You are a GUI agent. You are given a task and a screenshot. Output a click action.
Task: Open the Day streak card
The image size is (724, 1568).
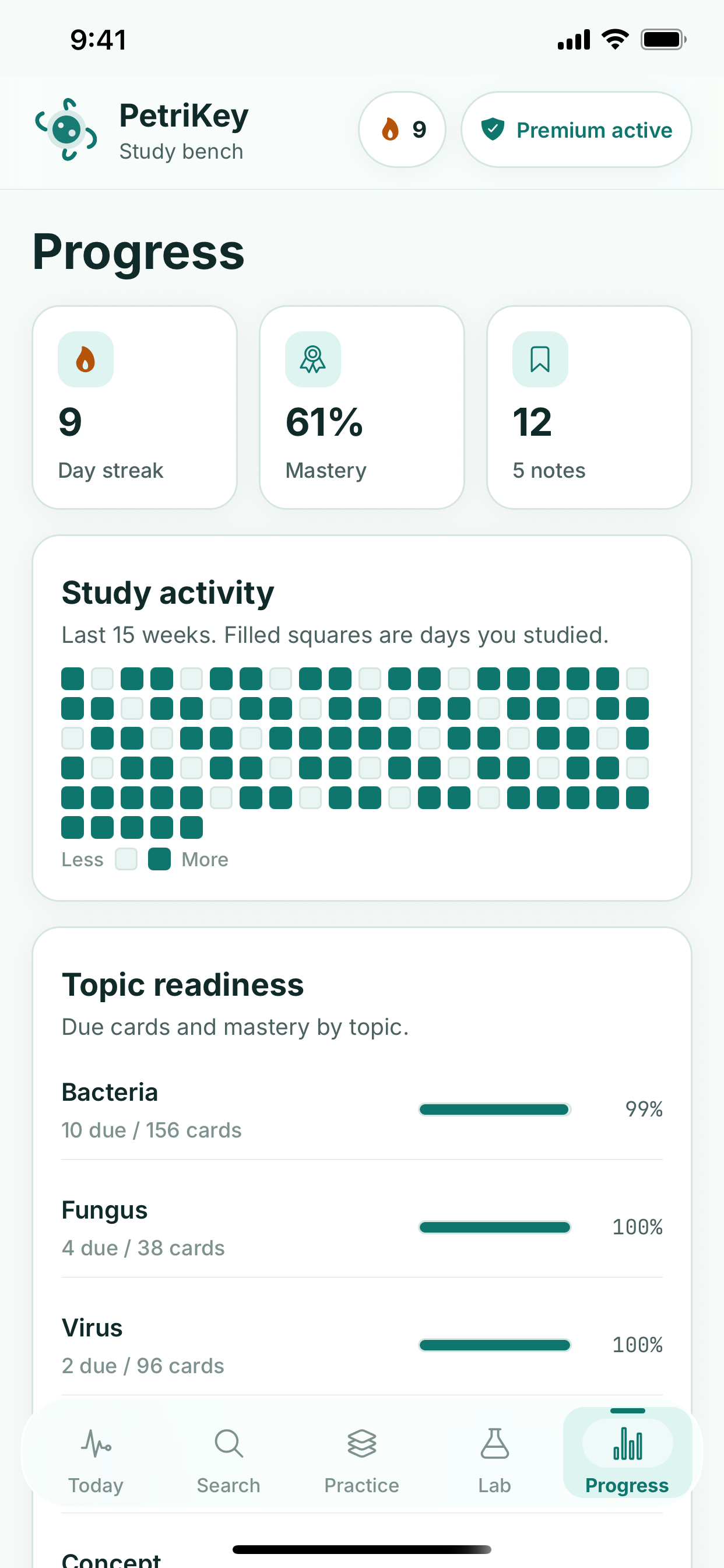(x=135, y=407)
